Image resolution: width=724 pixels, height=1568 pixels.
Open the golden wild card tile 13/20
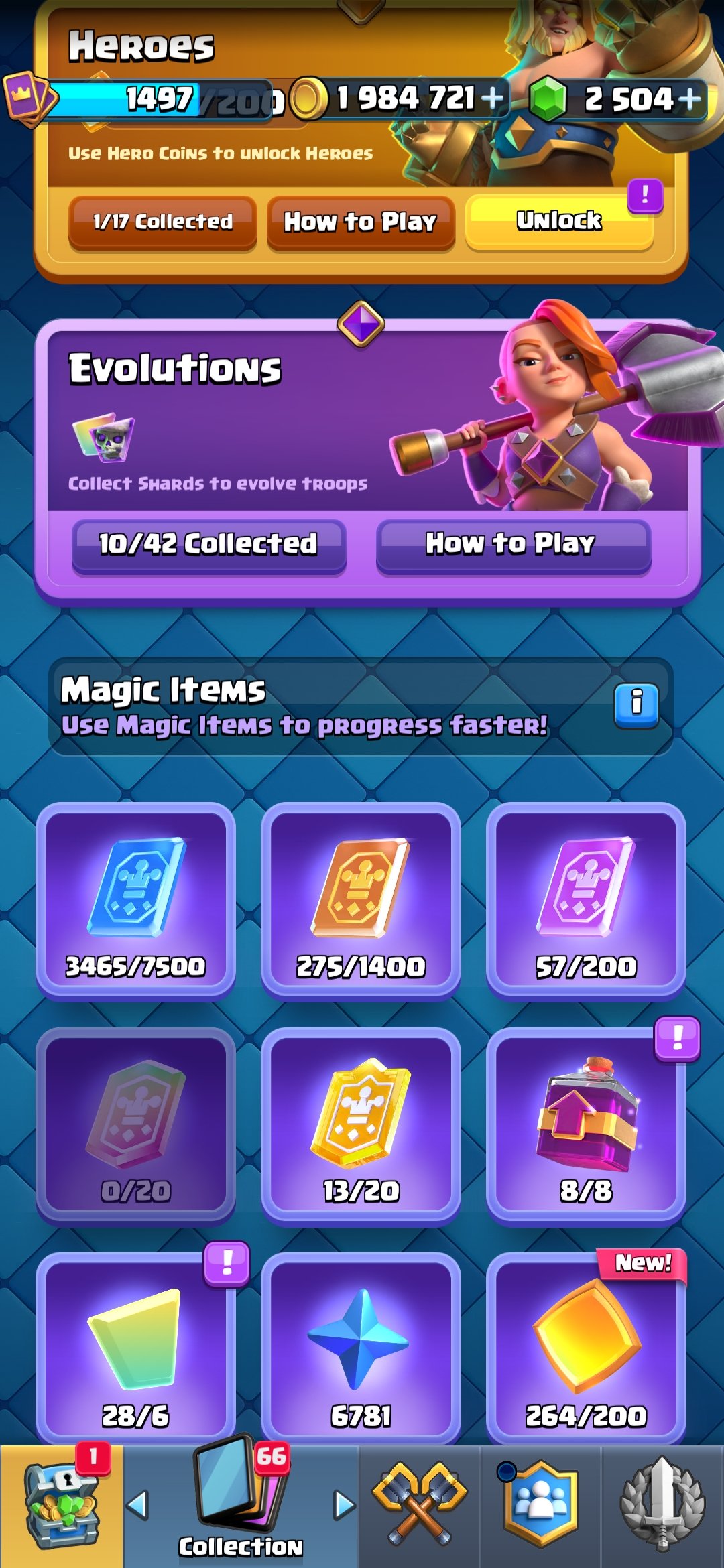pyautogui.click(x=361, y=1125)
